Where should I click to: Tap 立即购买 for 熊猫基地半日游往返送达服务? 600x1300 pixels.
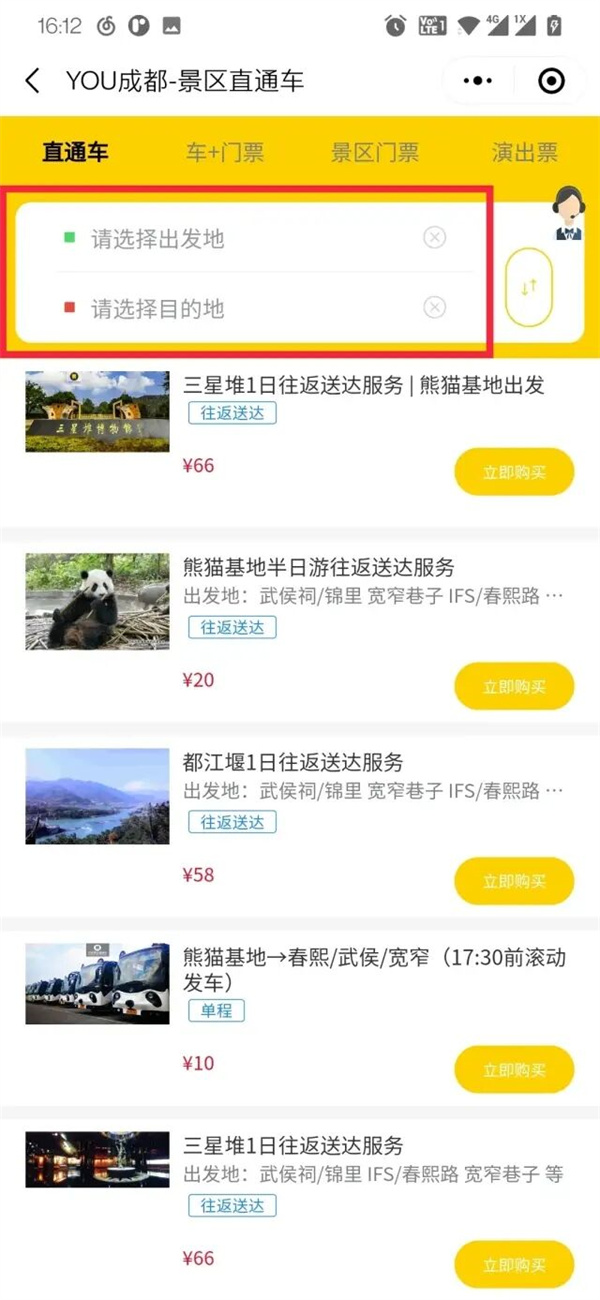[x=514, y=687]
